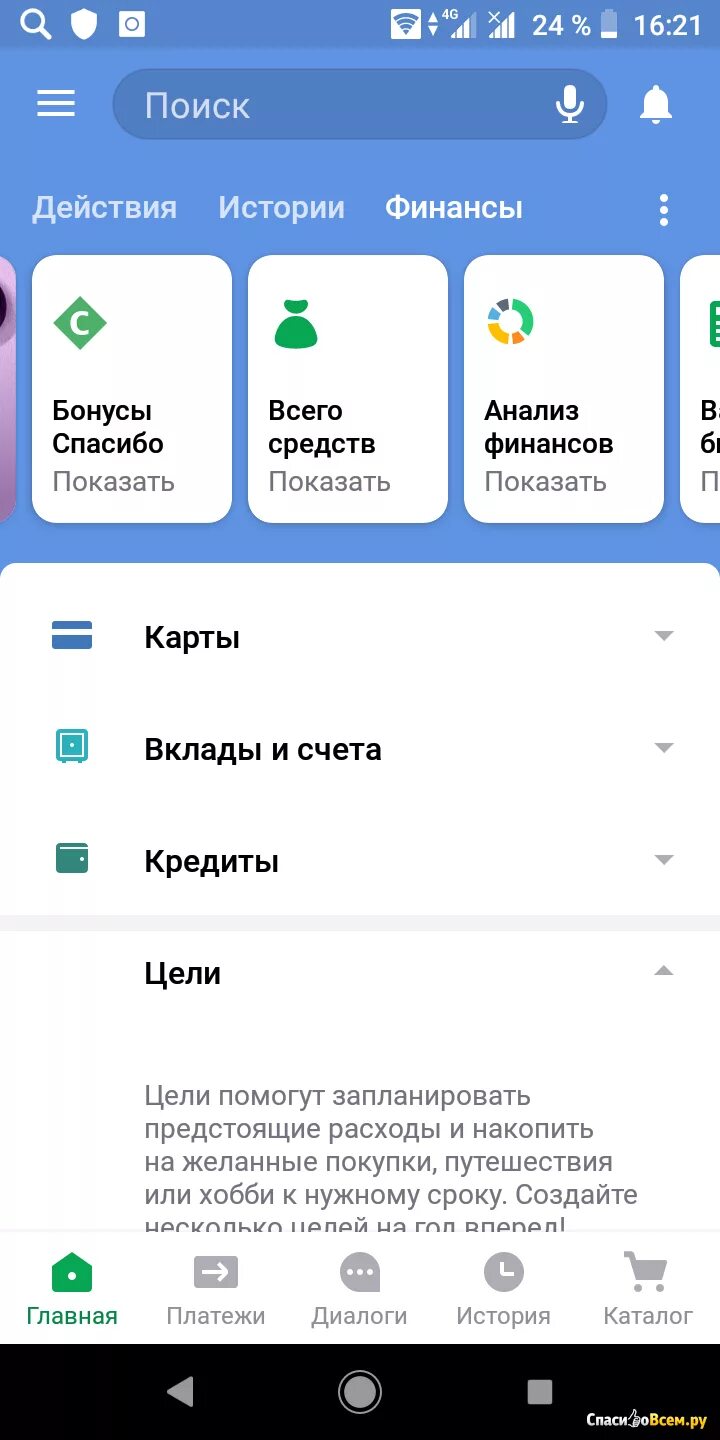This screenshot has width=720, height=1440.
Task: Expand the Карты section
Action: pos(360,637)
